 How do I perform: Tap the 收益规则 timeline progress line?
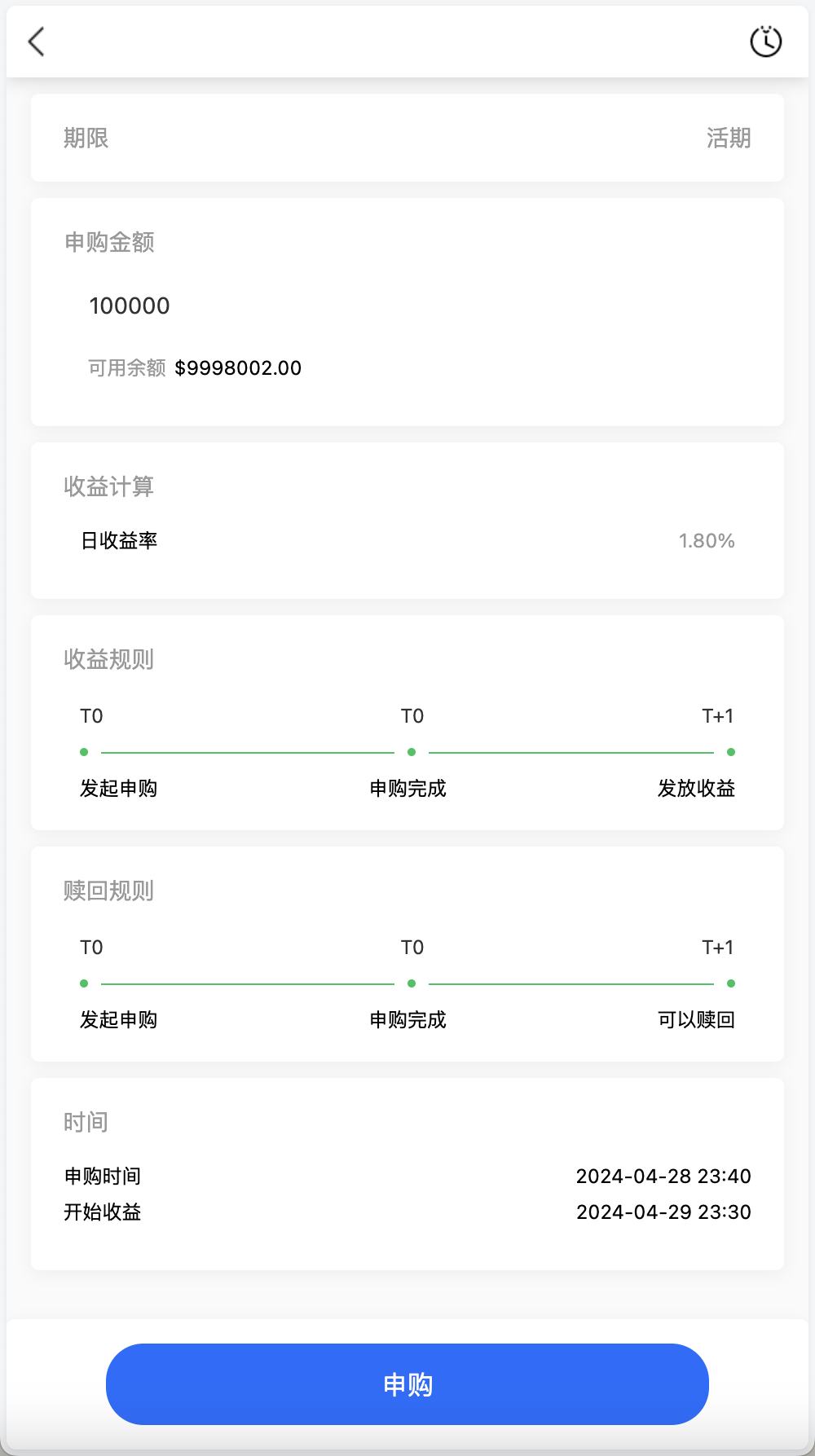pos(244,751)
